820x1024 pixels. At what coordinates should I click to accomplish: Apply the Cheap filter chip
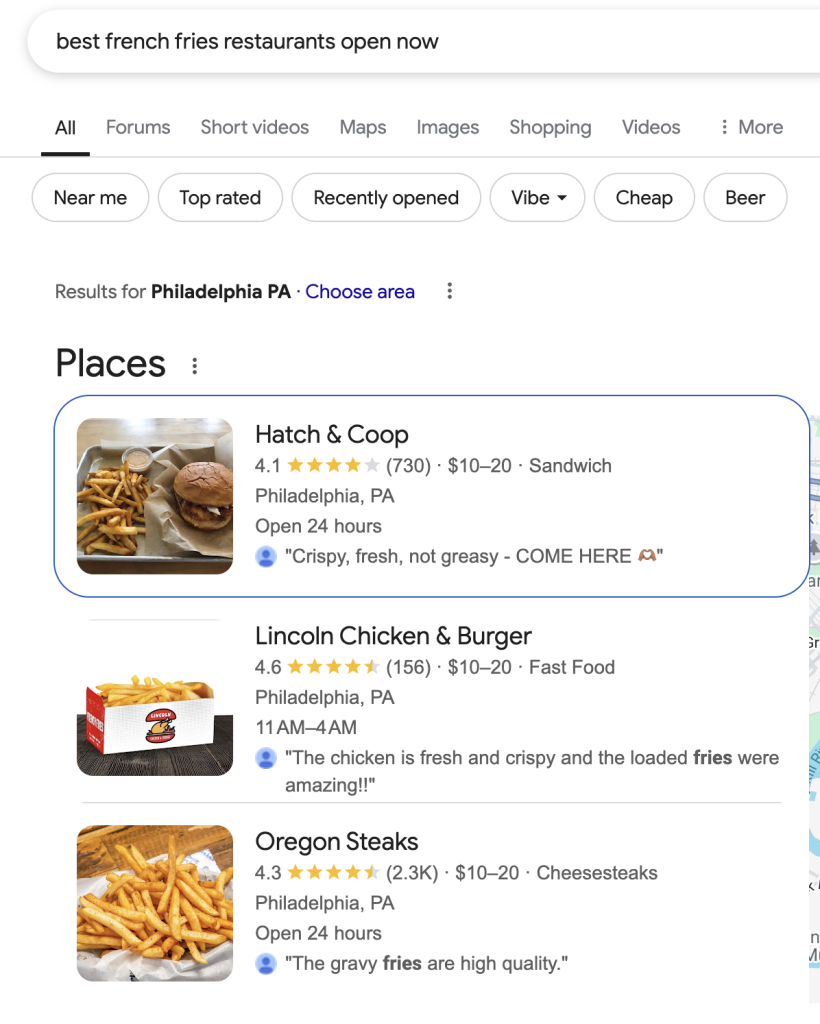pos(644,198)
